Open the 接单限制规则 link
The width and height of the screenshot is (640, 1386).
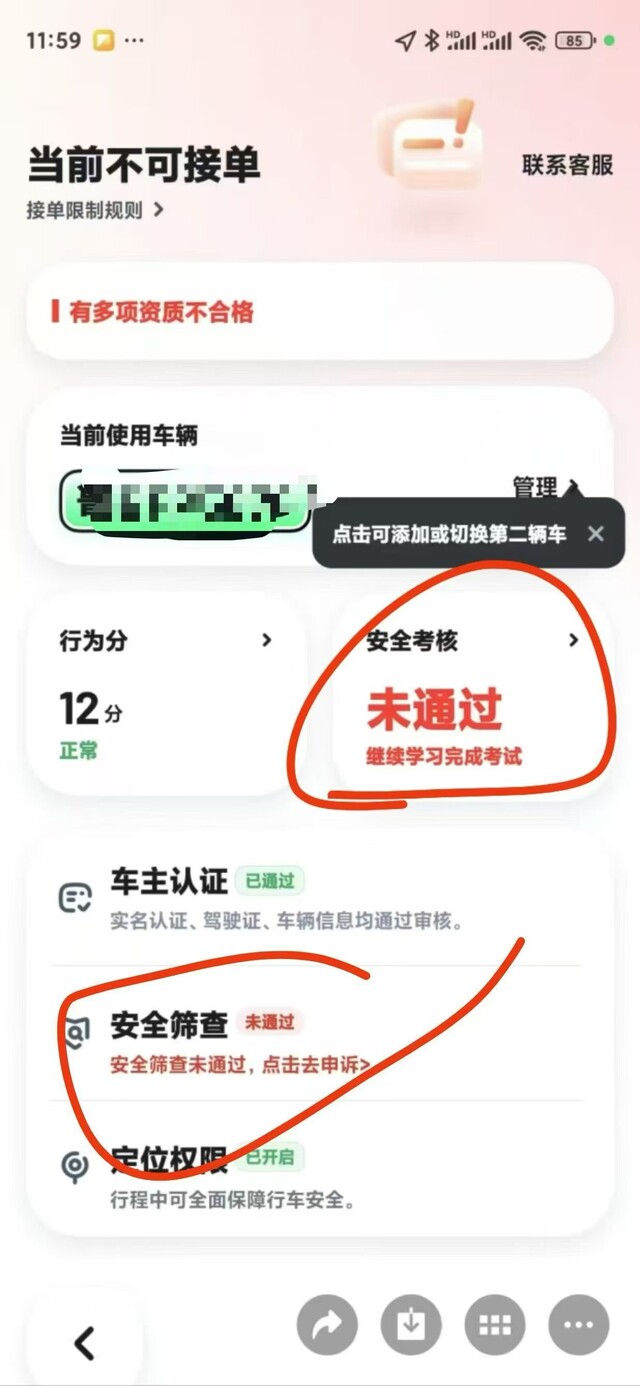(x=95, y=211)
